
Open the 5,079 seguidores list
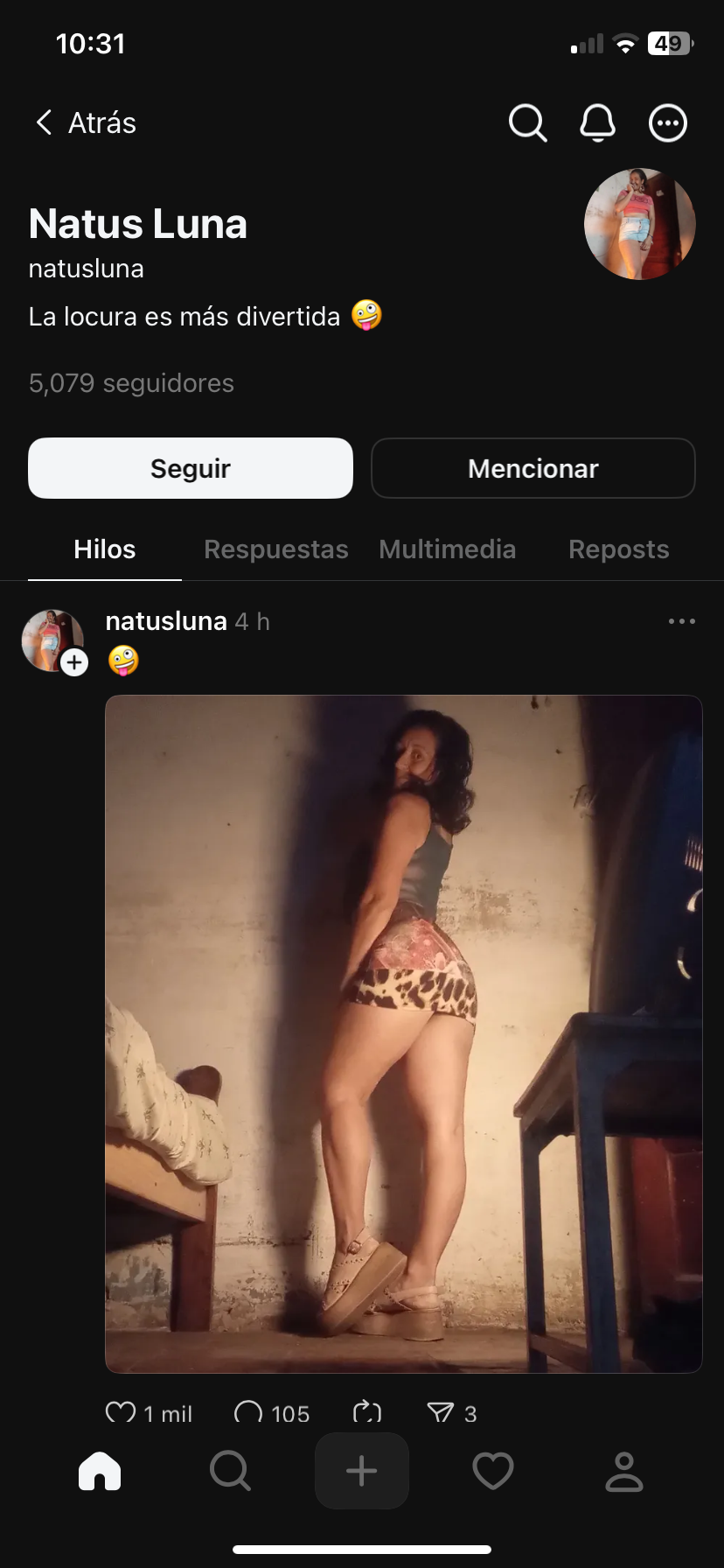coord(131,383)
